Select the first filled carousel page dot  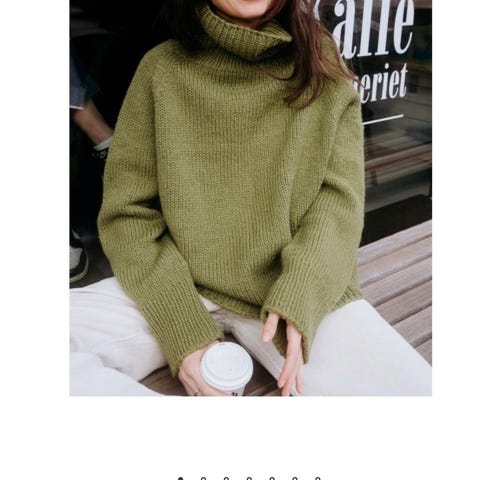coord(181,479)
